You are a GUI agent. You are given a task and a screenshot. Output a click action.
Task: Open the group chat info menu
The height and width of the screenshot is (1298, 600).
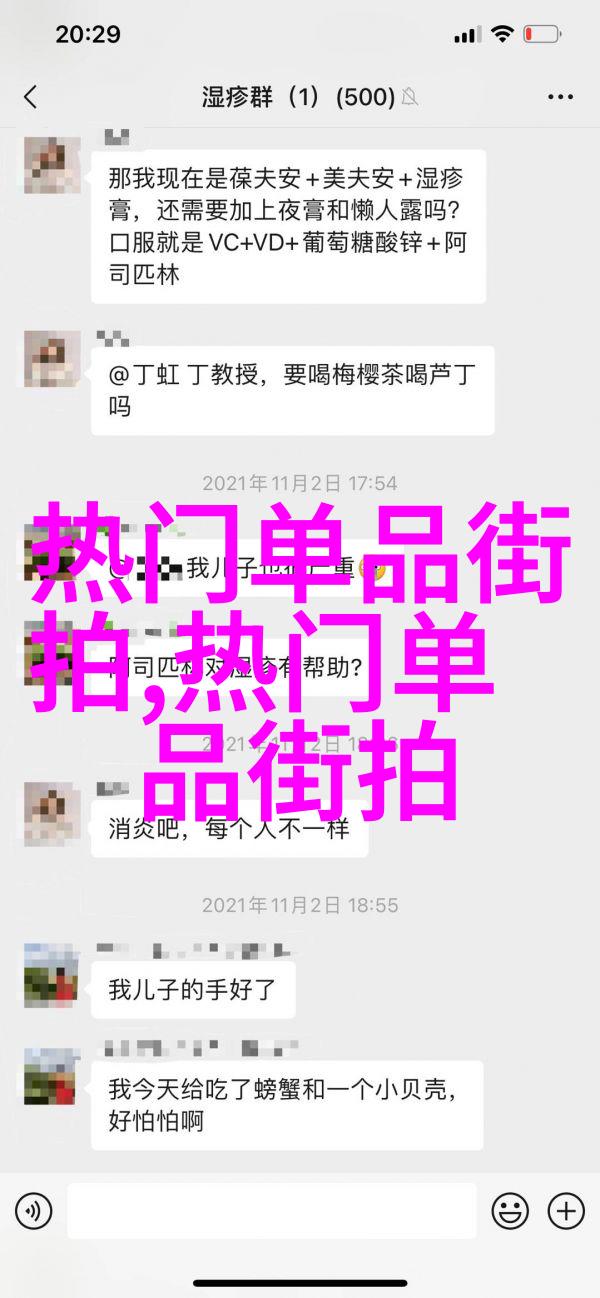561,97
